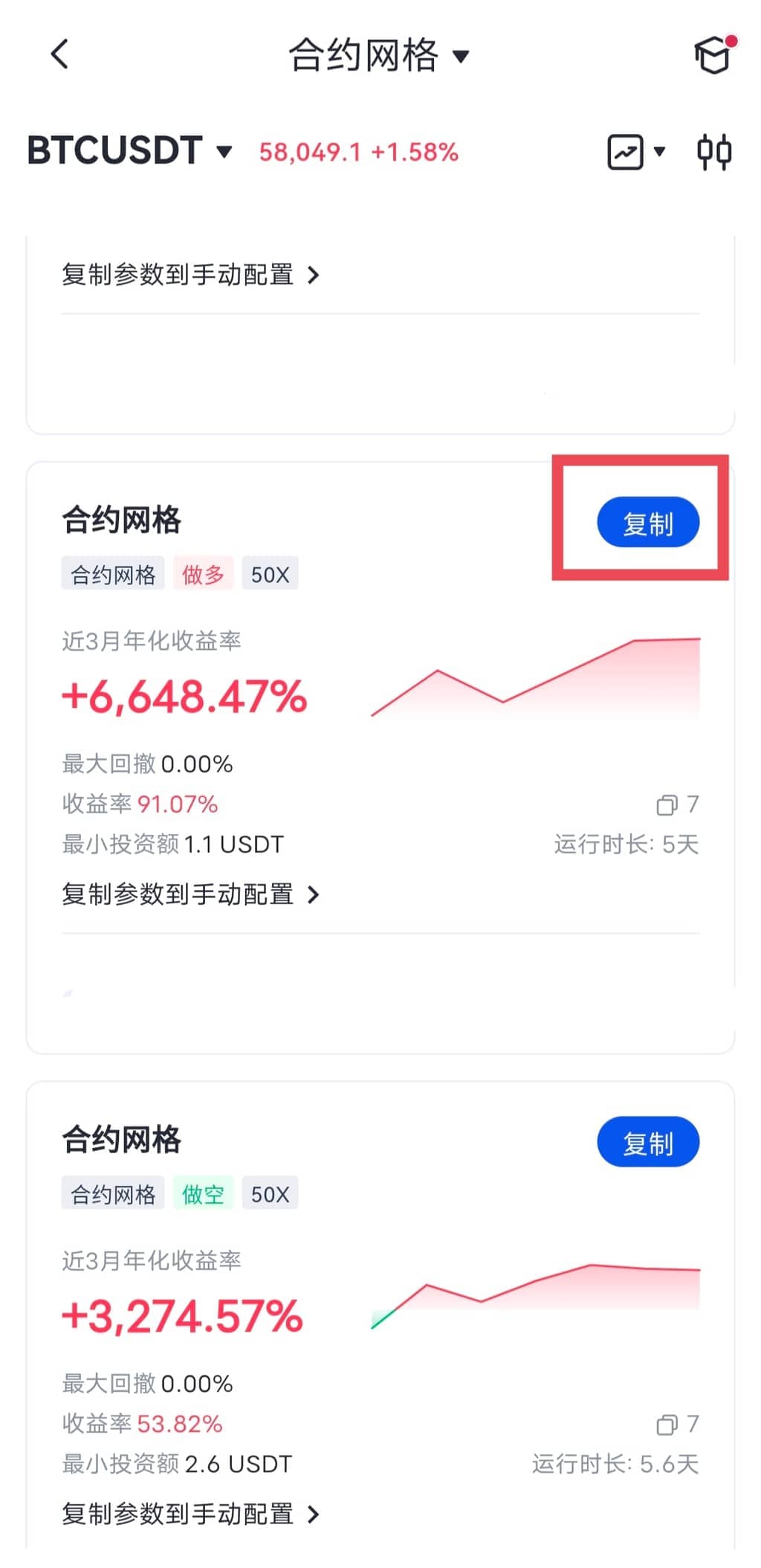Open the chart view dropdown icon
The width and height of the screenshot is (761, 1568).
[635, 152]
